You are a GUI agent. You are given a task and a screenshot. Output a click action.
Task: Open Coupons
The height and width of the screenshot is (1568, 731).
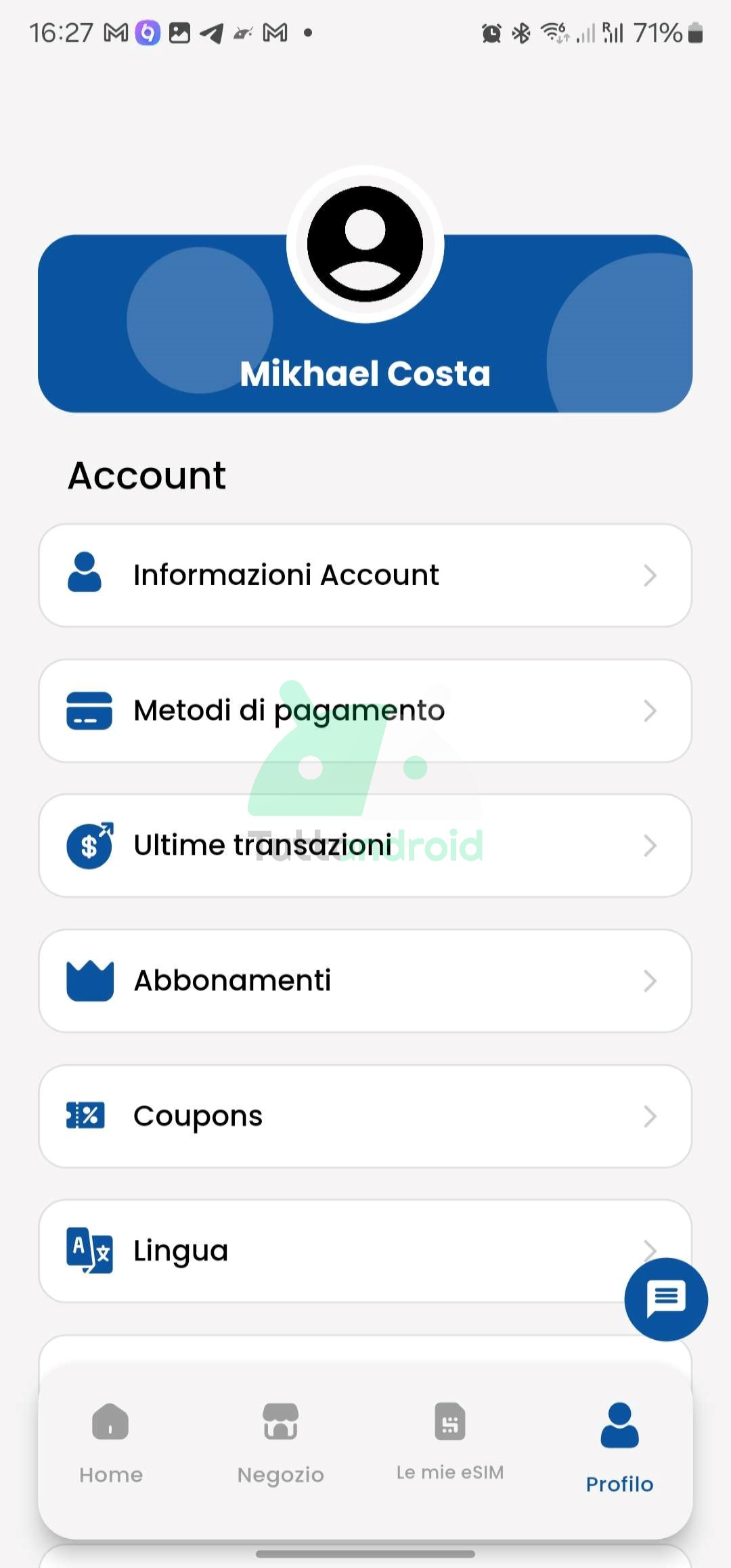(365, 1116)
